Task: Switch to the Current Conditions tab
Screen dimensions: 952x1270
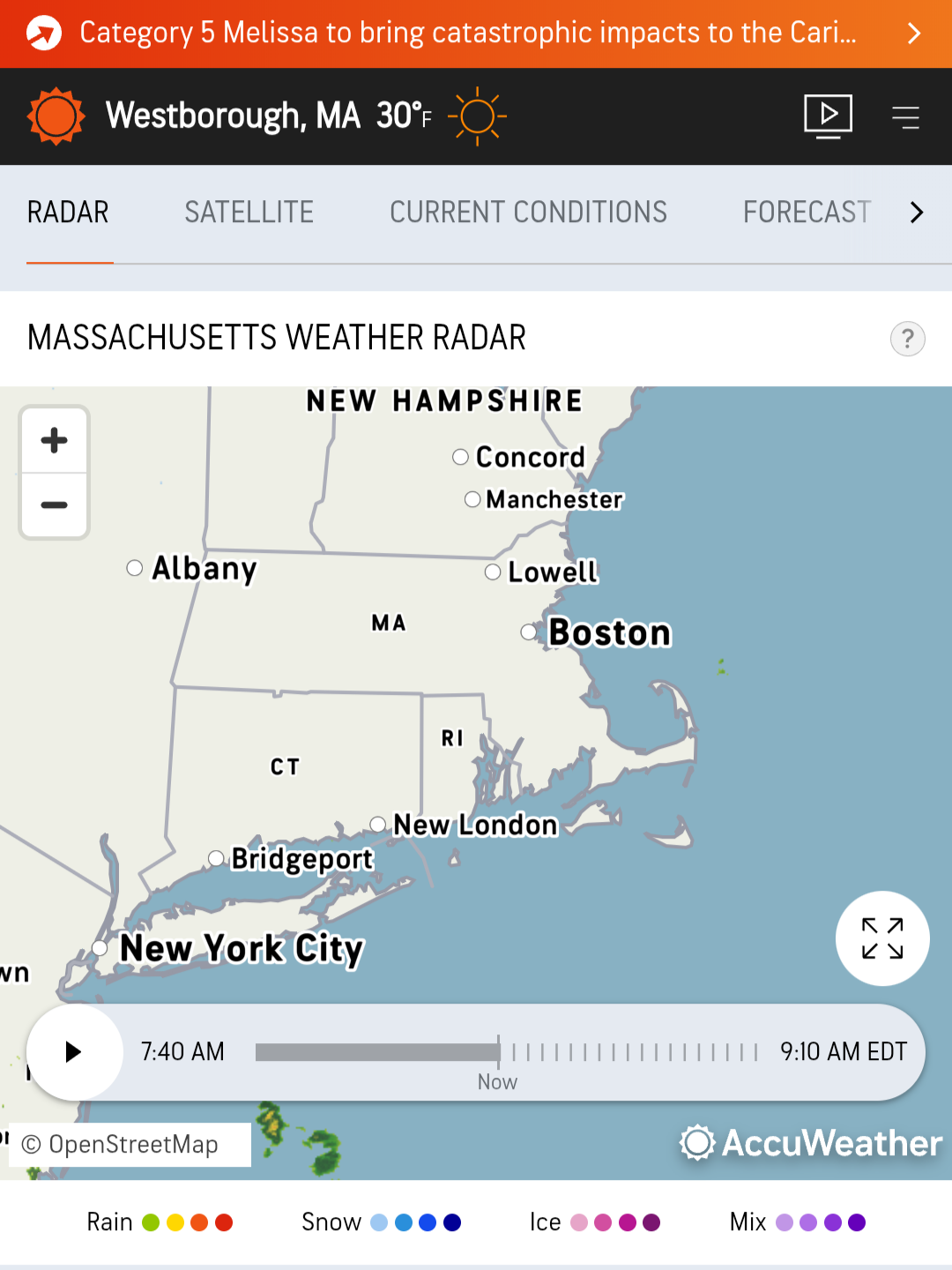Action: pos(528,213)
